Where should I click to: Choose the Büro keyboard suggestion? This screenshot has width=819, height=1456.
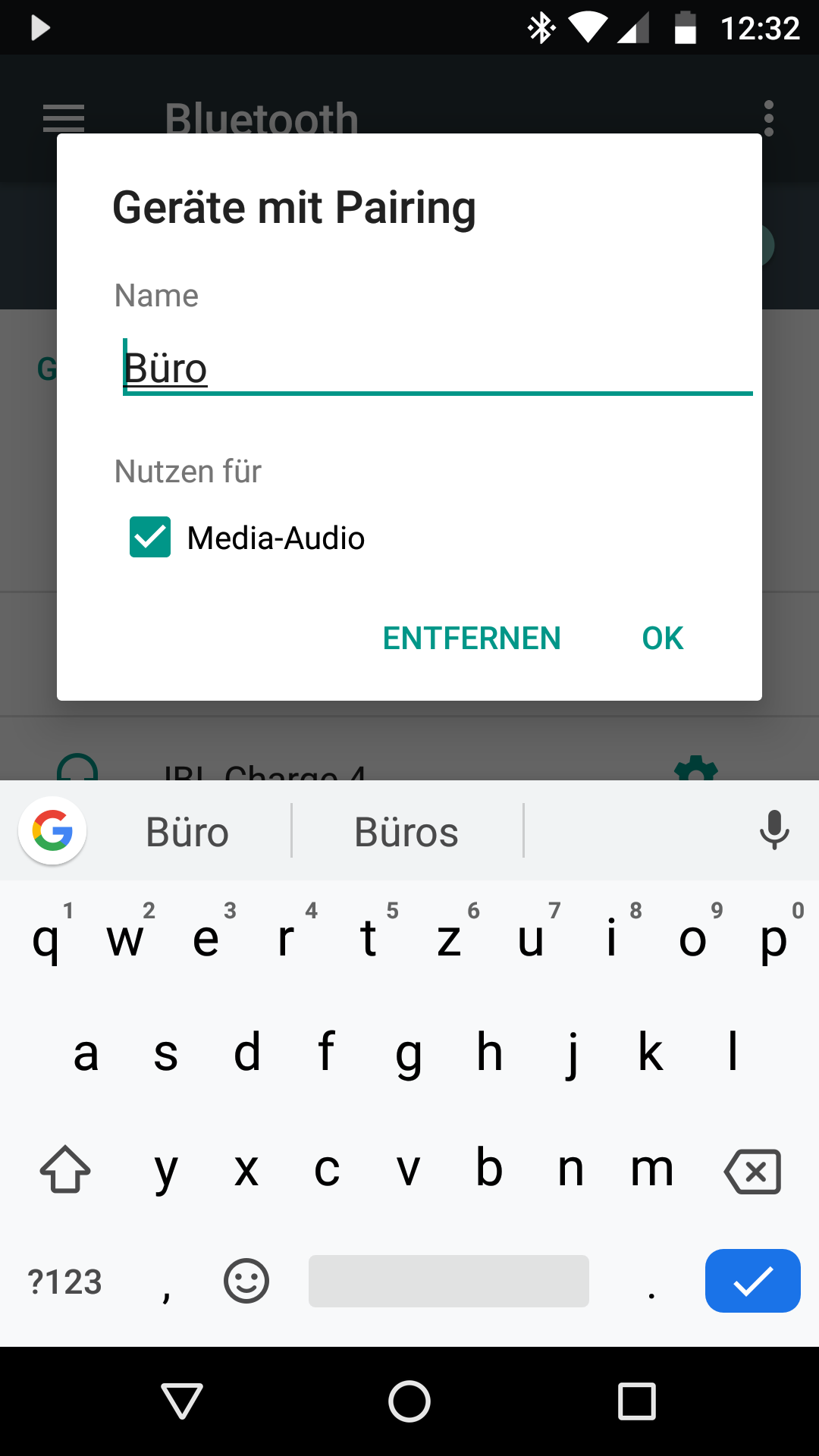pos(187,832)
